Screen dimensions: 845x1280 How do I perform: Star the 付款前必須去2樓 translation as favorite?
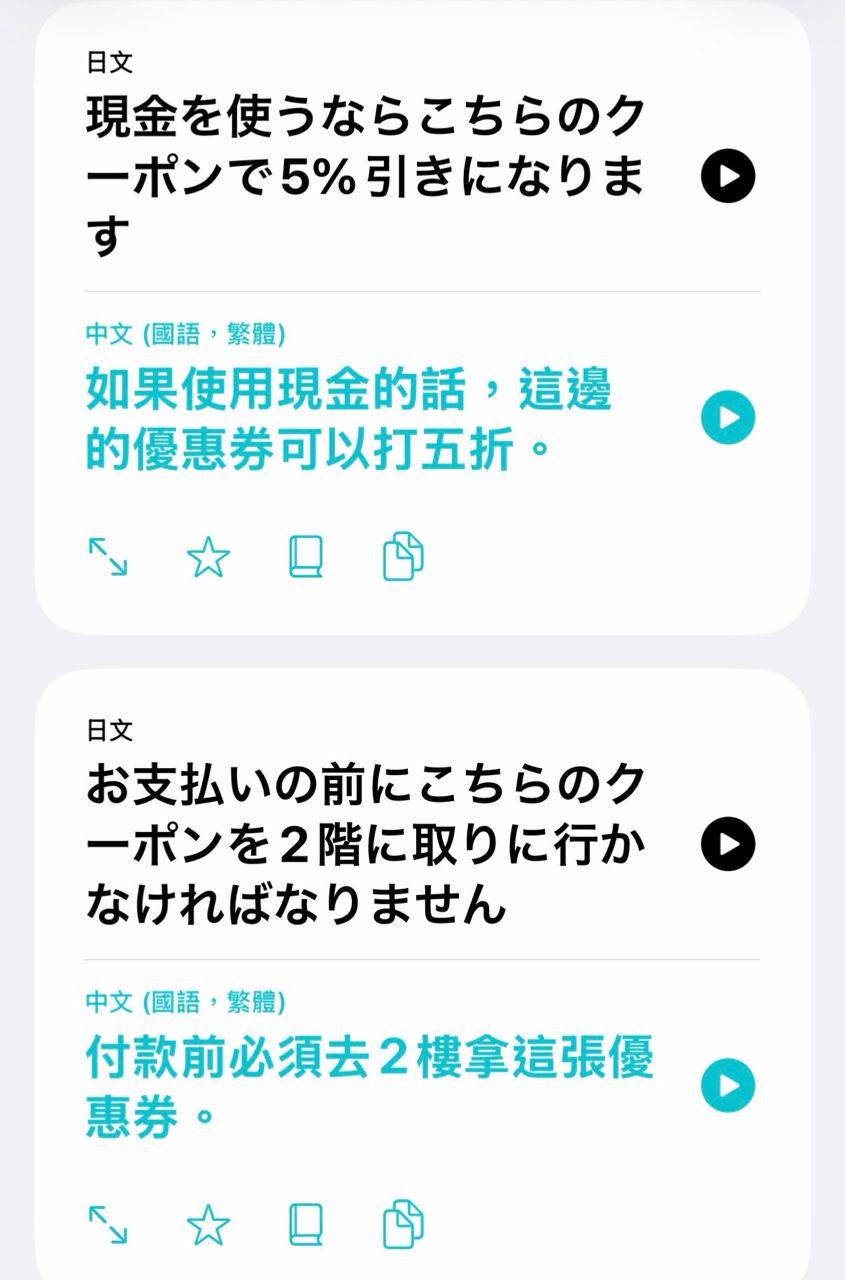[208, 1225]
